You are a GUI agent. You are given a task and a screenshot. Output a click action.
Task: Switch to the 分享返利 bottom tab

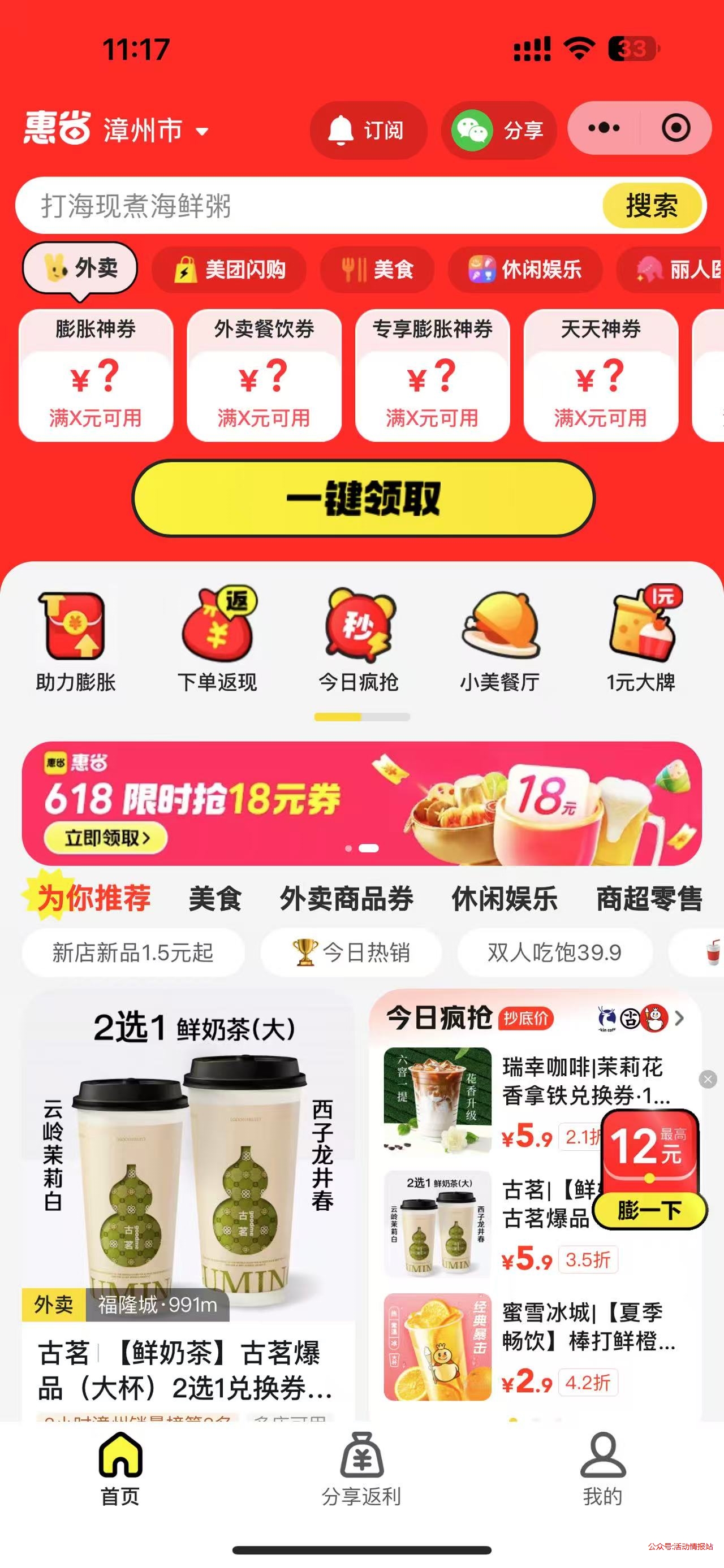[361, 1468]
